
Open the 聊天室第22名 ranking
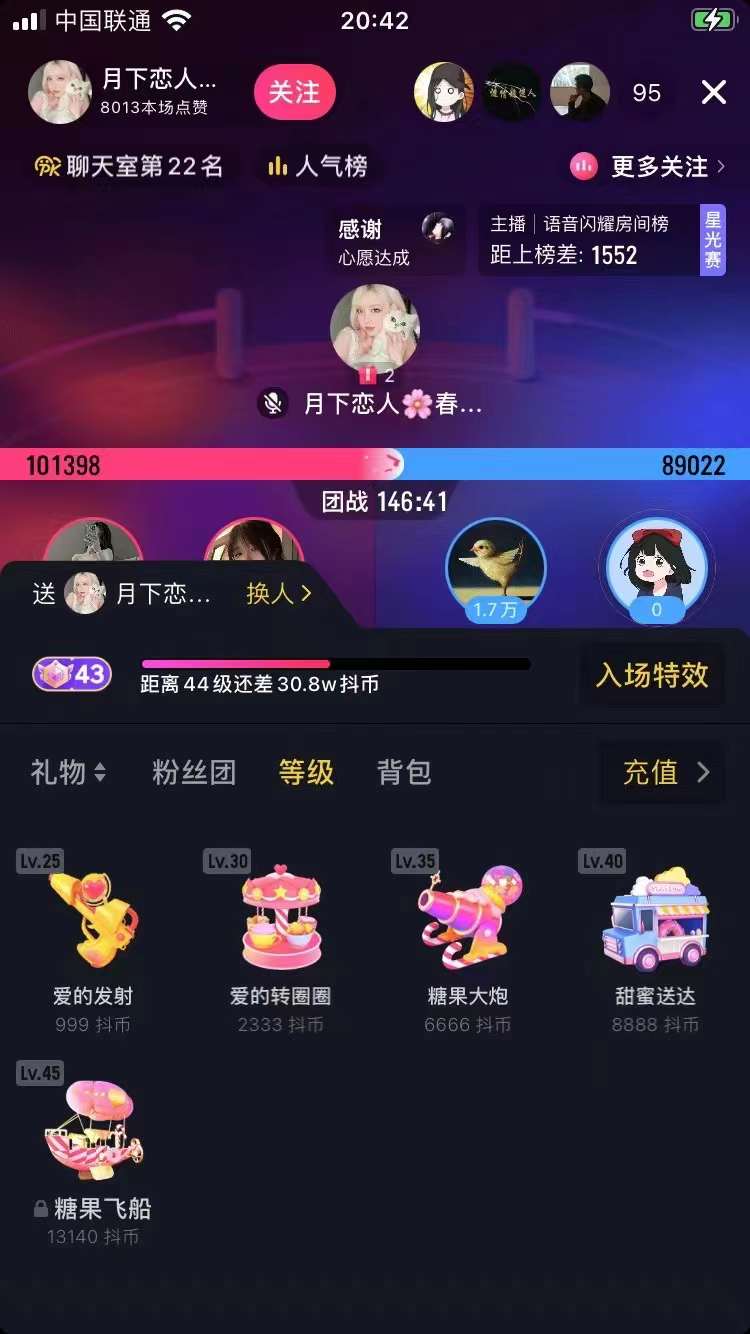point(129,166)
